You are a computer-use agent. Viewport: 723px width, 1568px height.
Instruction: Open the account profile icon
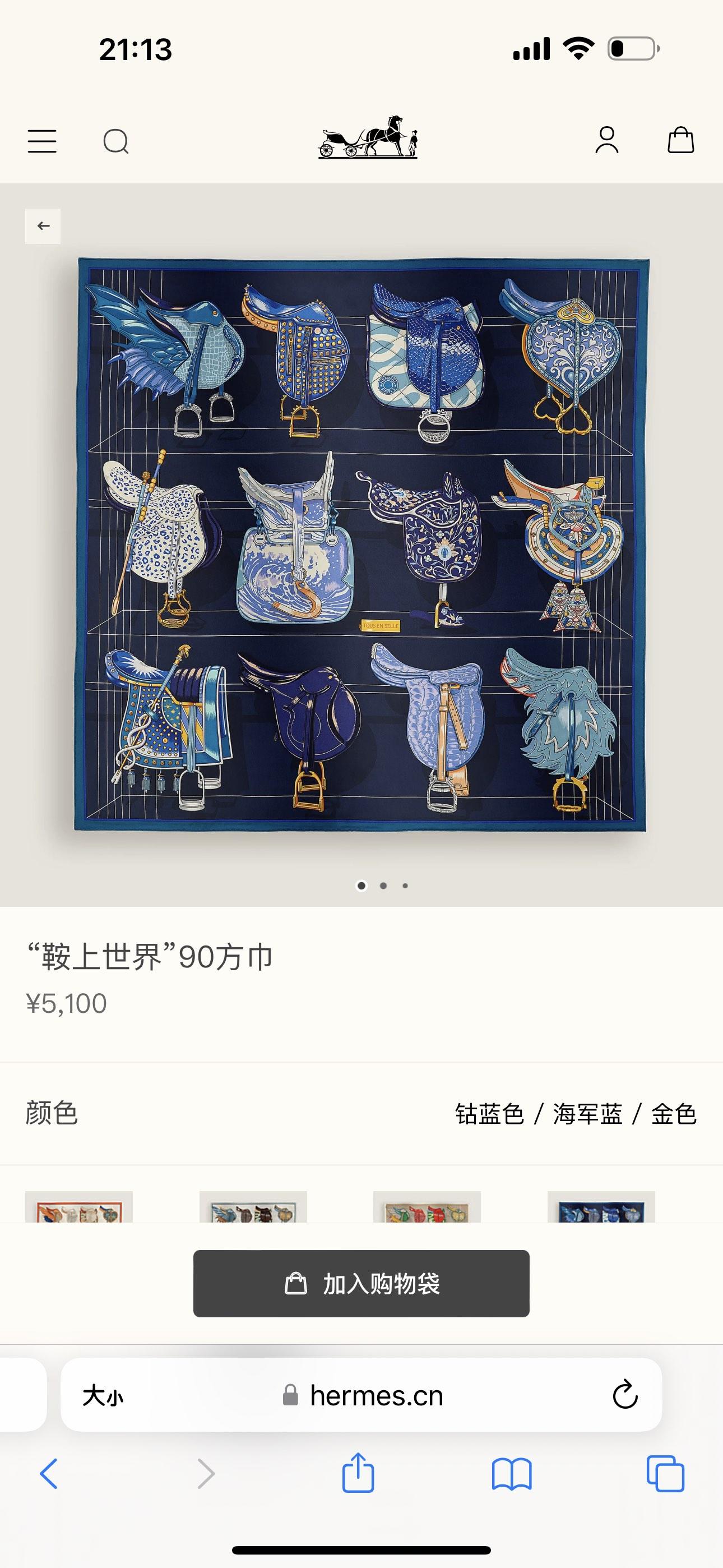(x=607, y=140)
